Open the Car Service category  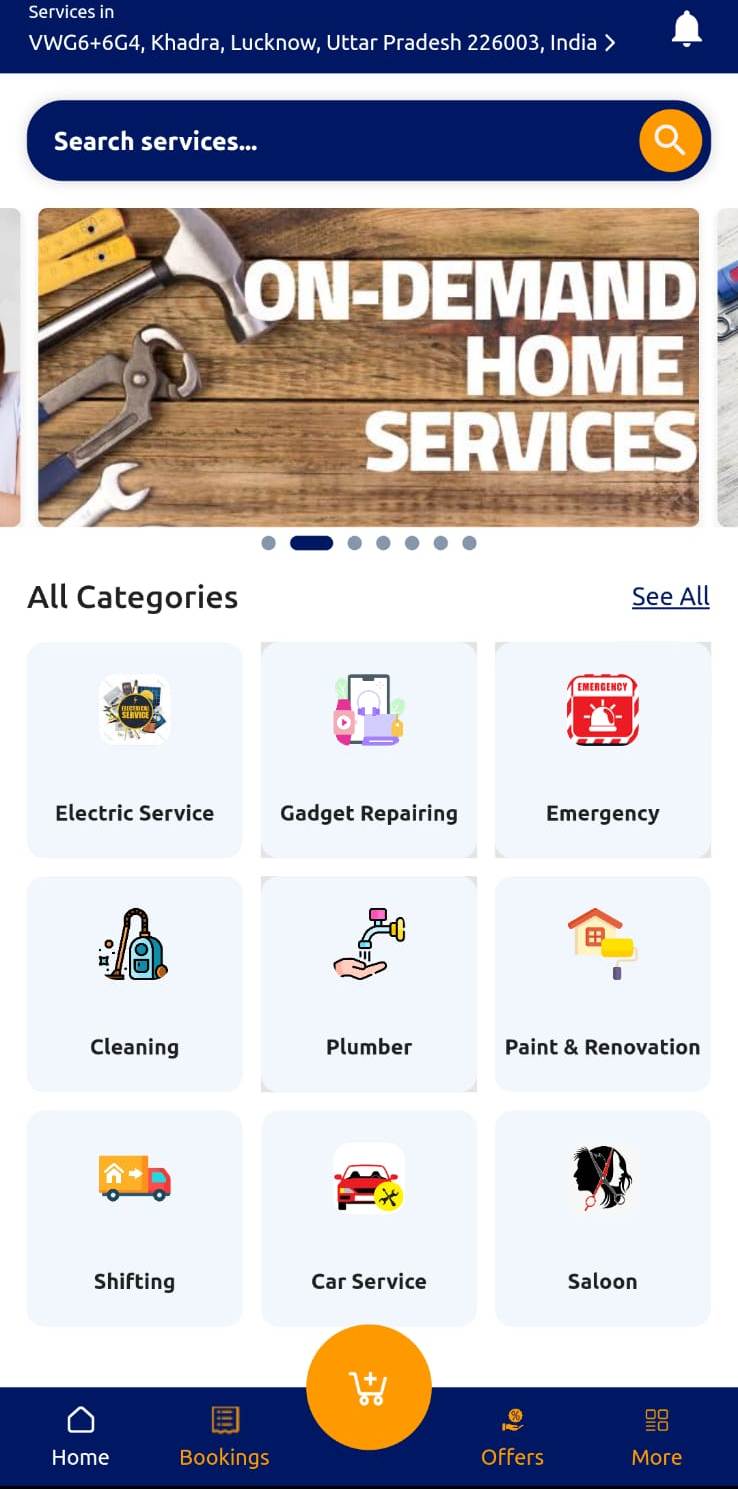[x=369, y=1218]
